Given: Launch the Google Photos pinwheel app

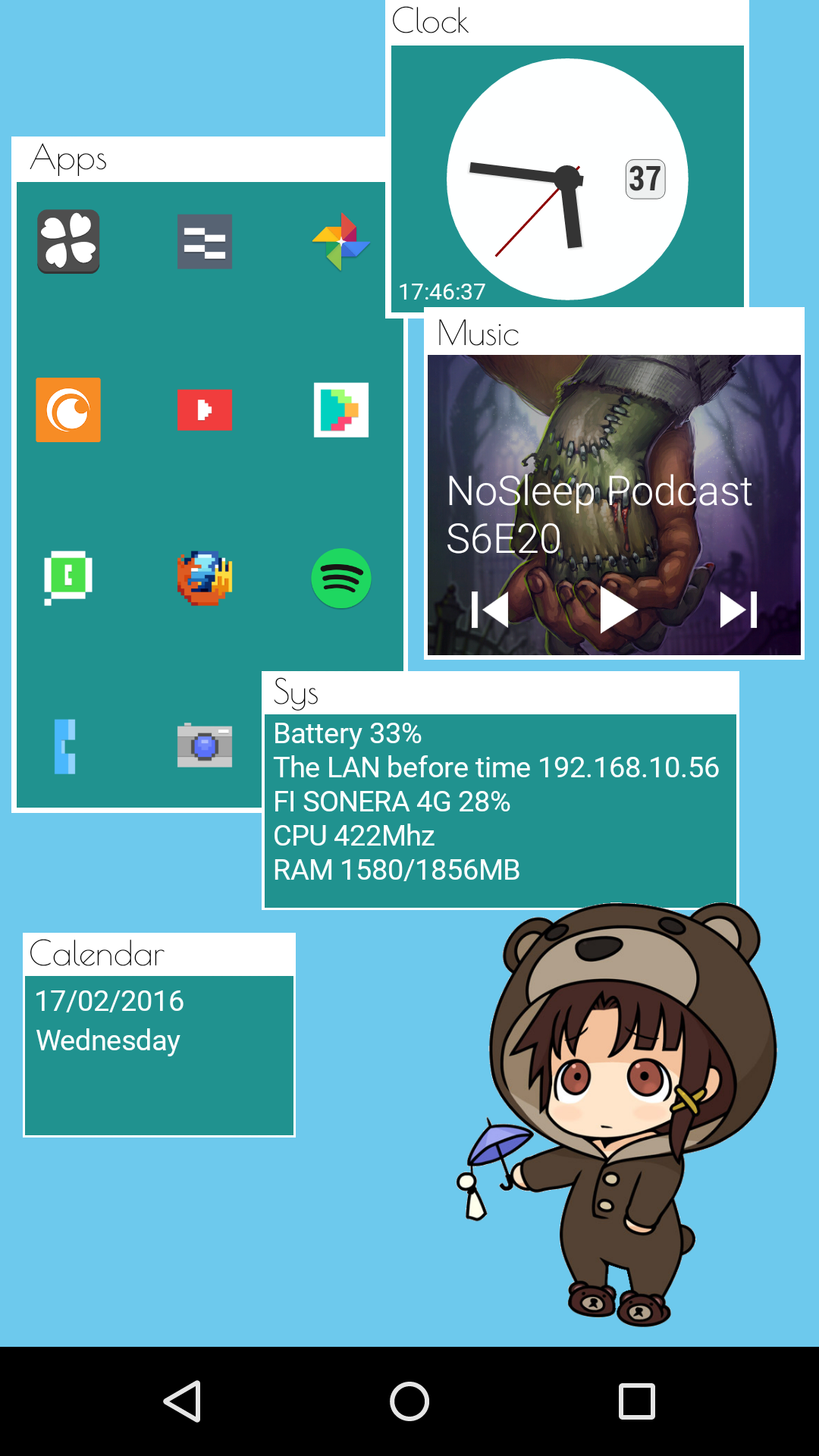Looking at the screenshot, I should (340, 242).
